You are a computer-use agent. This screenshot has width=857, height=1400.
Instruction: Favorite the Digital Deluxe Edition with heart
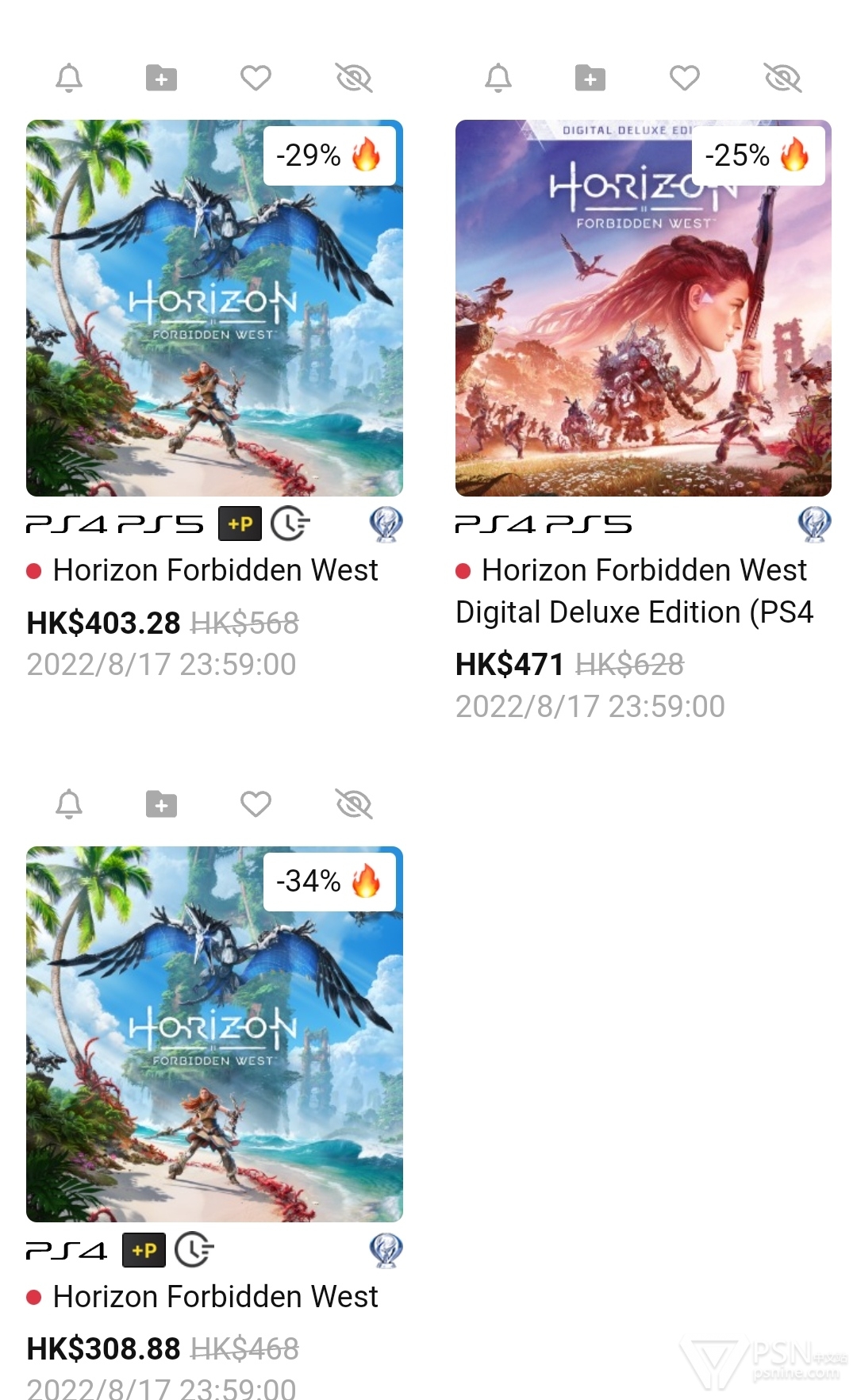685,78
